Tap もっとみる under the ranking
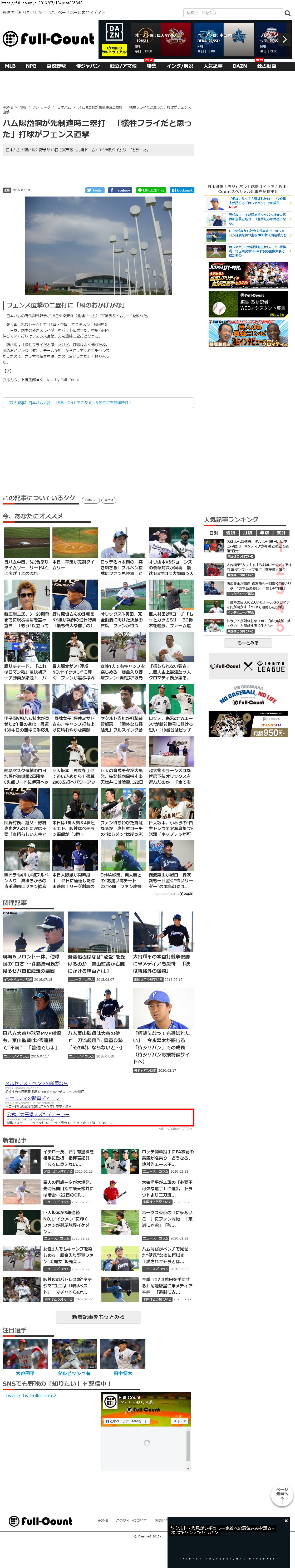 pos(248,642)
